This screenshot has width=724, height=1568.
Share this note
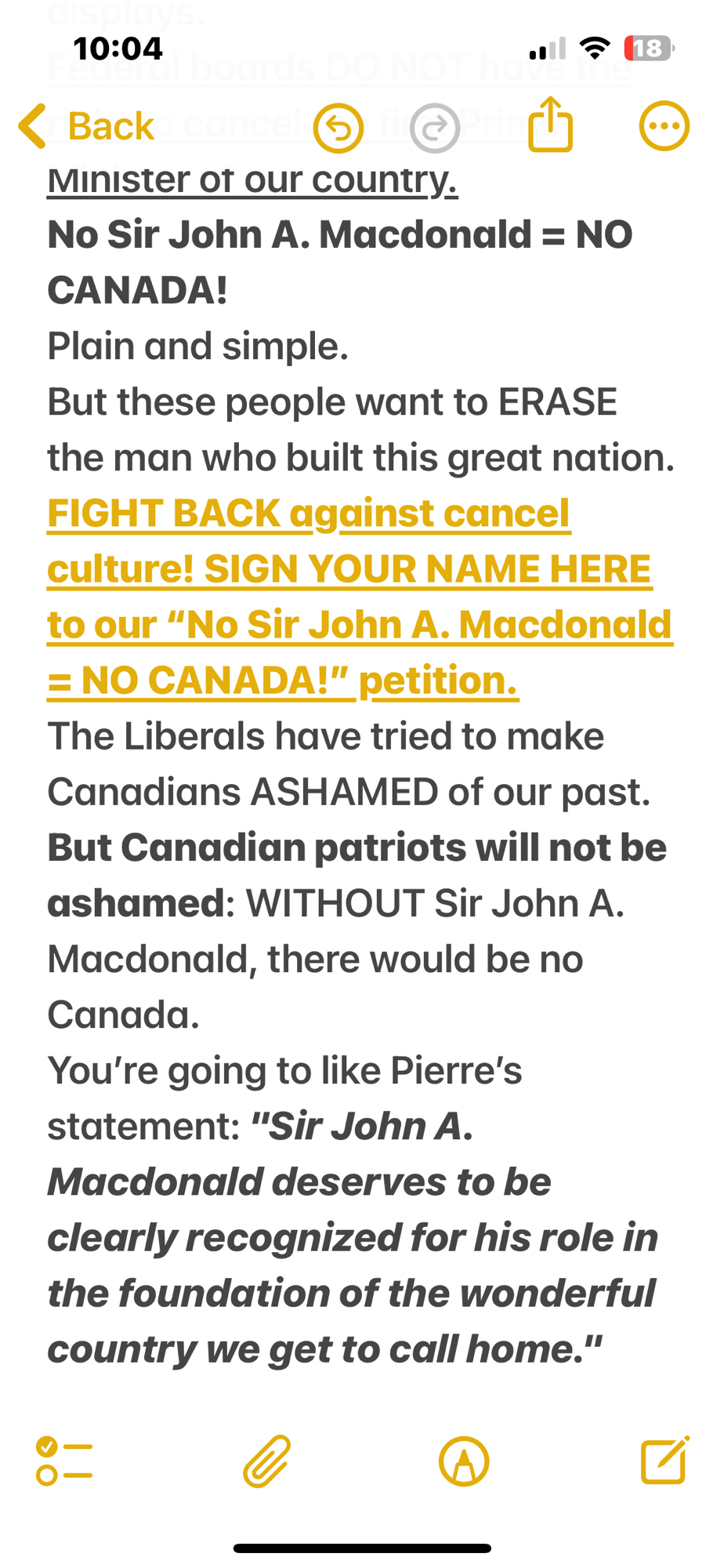click(x=550, y=125)
